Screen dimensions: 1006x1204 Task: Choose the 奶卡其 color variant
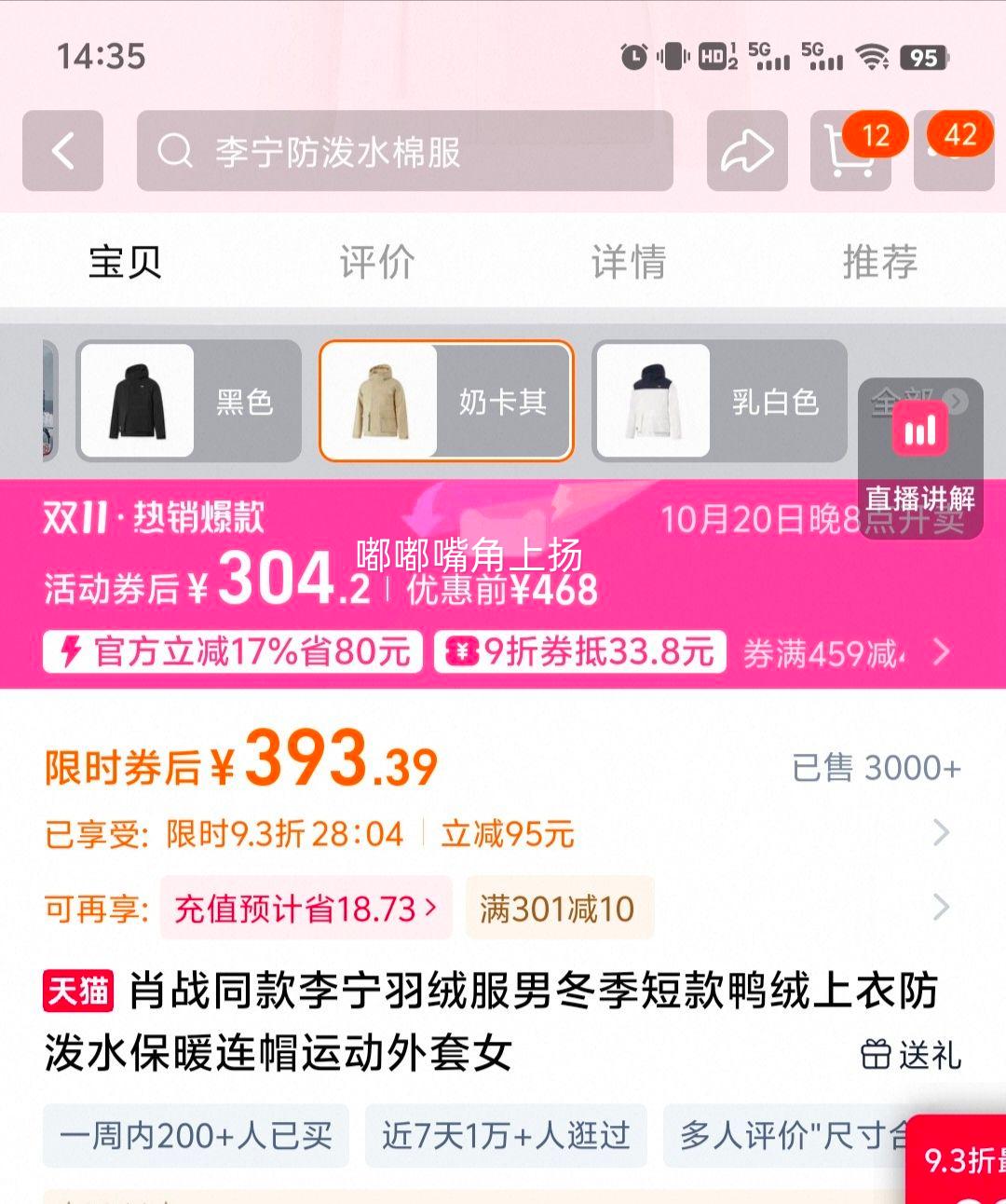[446, 401]
